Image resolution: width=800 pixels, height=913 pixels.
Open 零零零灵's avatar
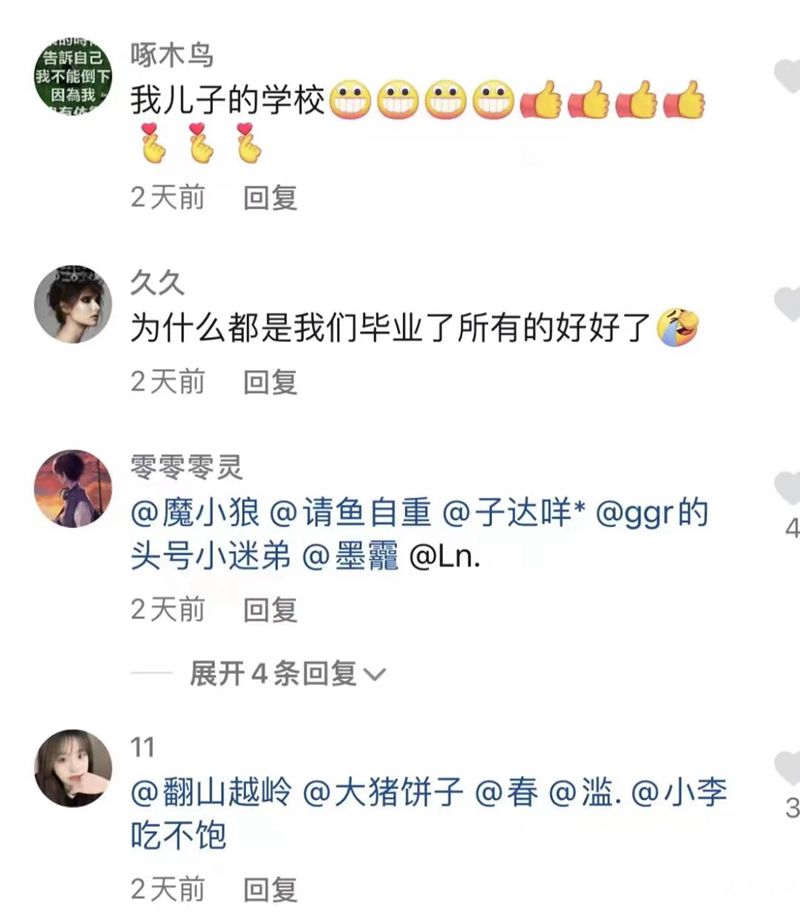click(x=73, y=488)
